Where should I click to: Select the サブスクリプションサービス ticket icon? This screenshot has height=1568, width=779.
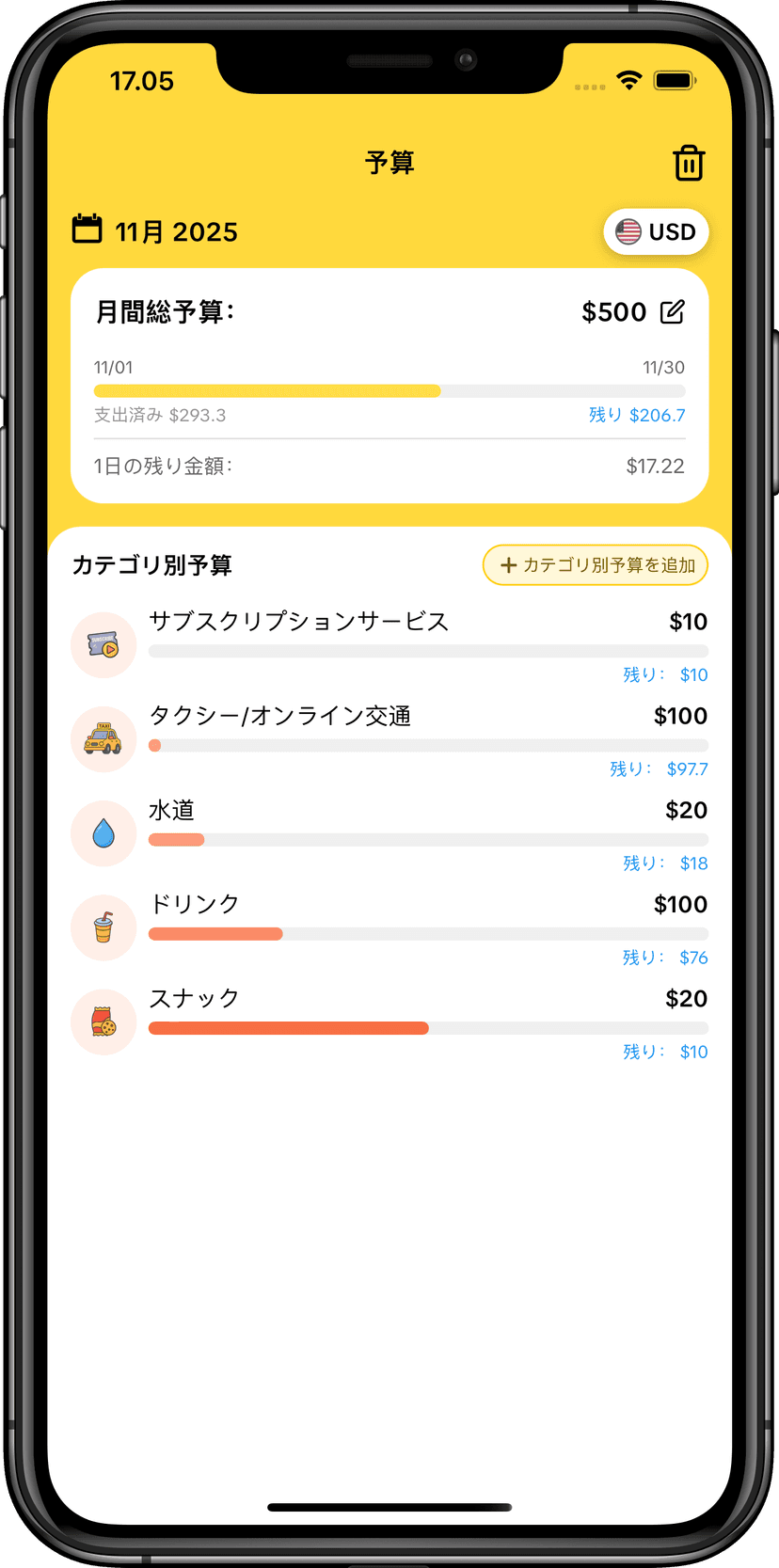coord(103,644)
